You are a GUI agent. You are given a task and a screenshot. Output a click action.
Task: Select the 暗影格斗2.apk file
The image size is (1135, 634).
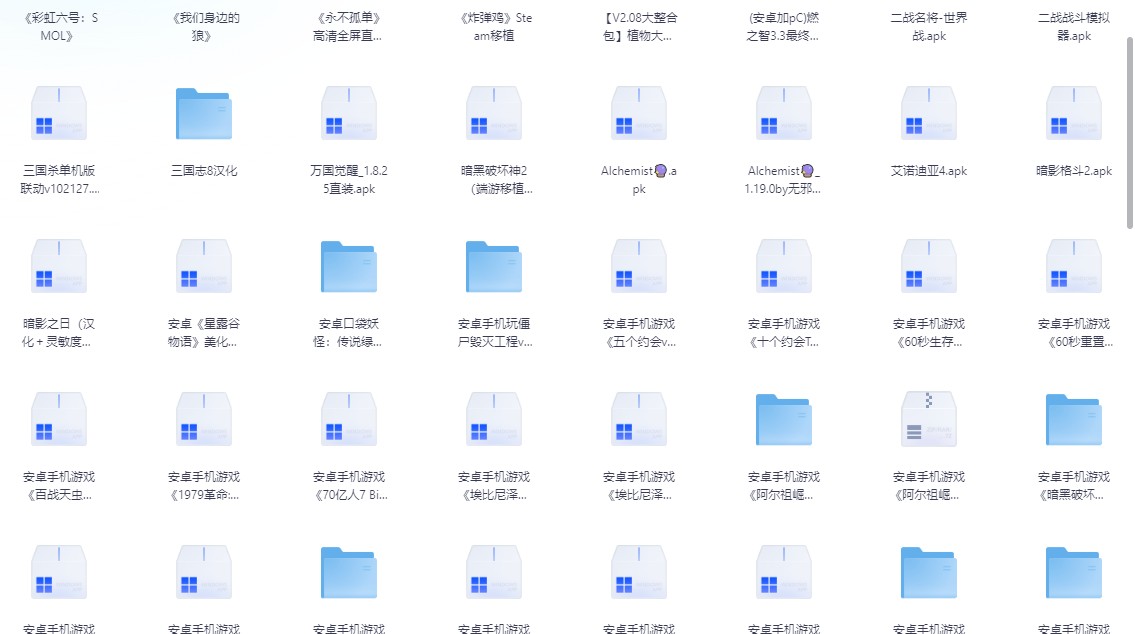(x=1074, y=114)
